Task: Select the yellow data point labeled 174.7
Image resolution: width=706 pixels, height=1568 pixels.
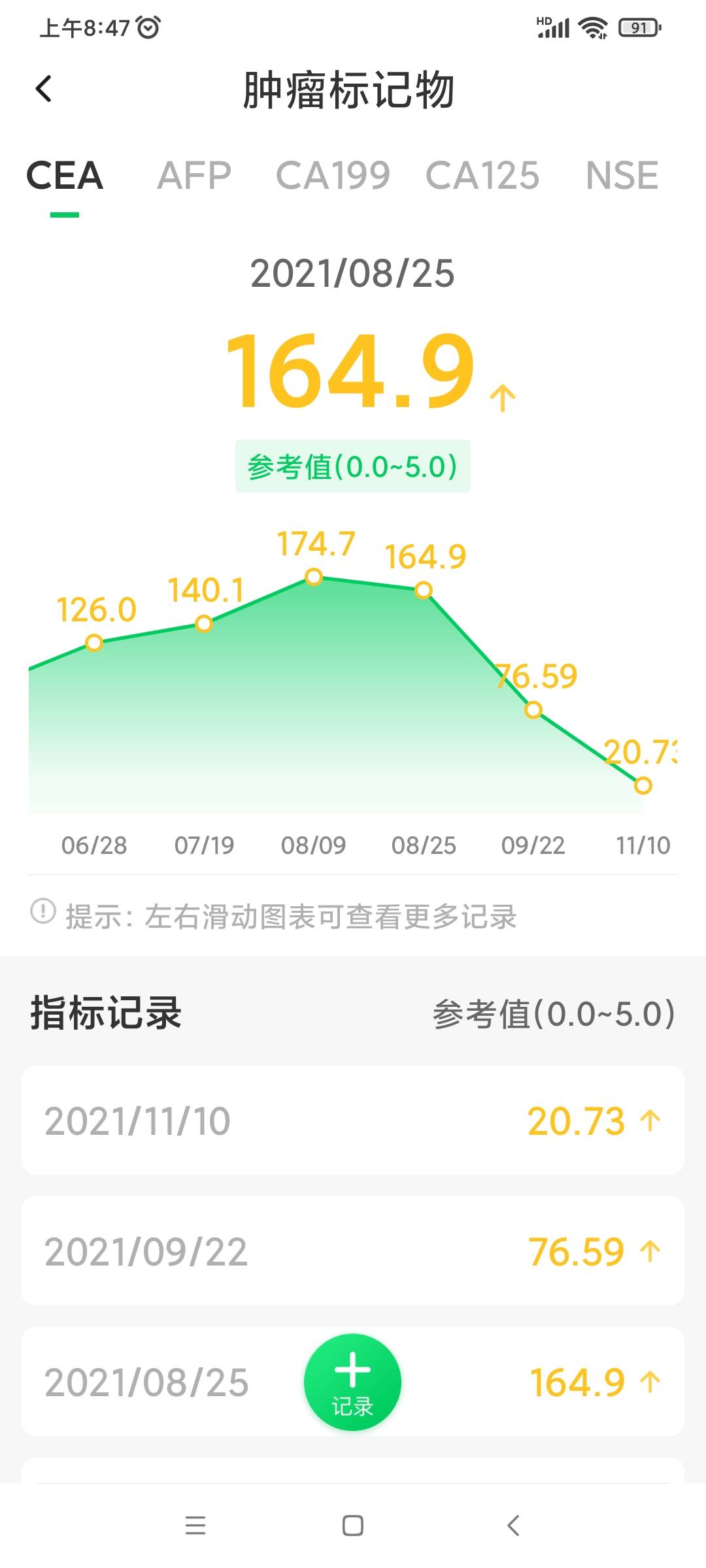Action: pyautogui.click(x=314, y=576)
